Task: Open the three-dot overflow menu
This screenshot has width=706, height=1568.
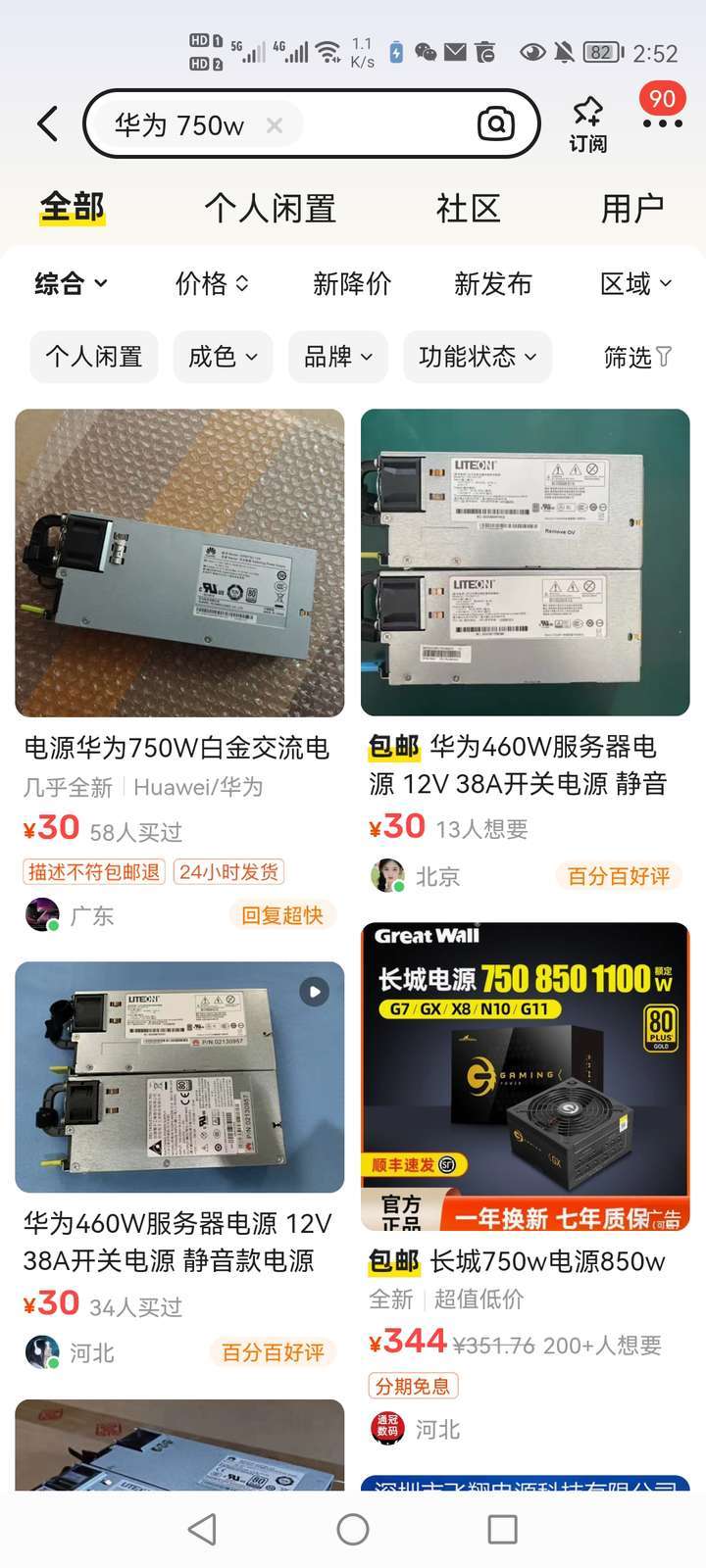Action: (x=662, y=123)
